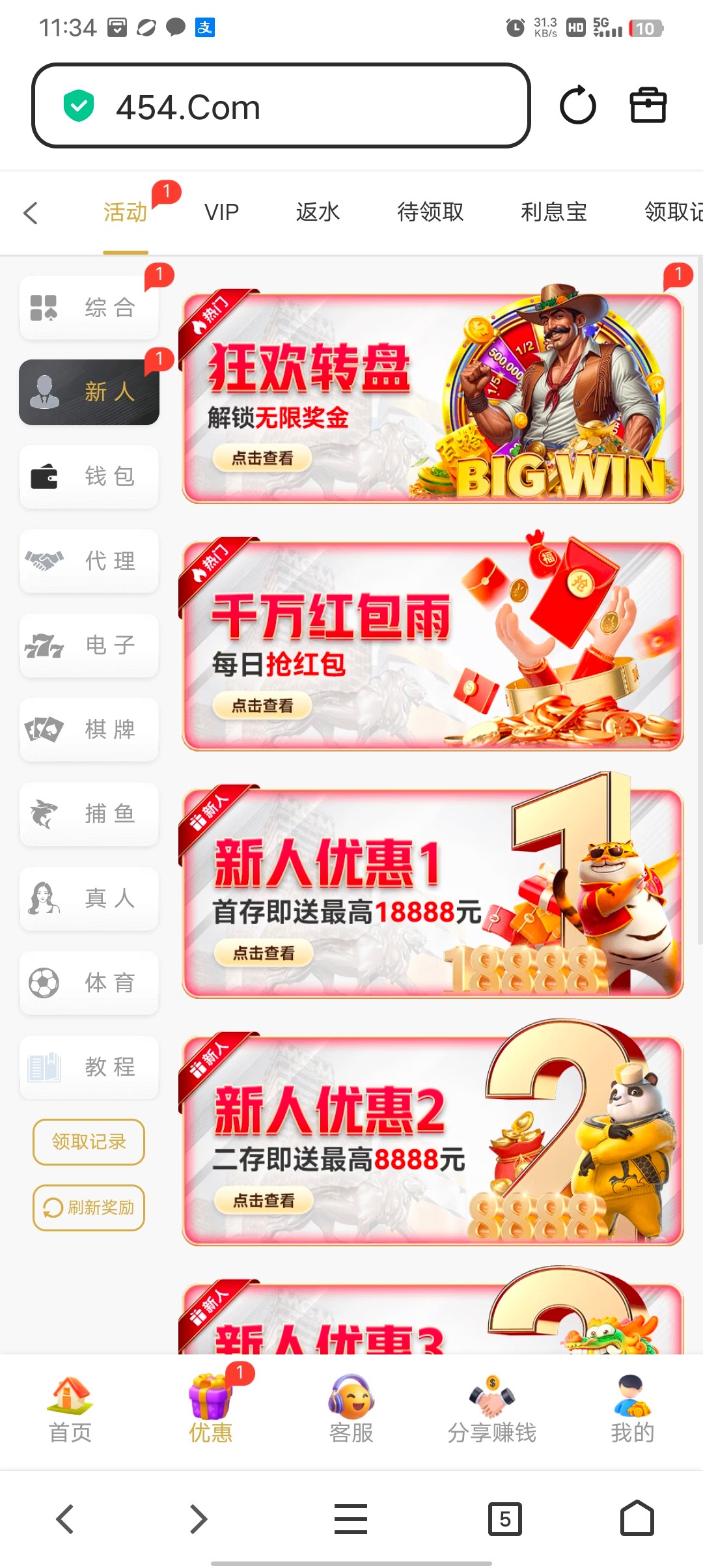Open the 利息宝 tab
703x1568 pixels.
click(x=554, y=212)
